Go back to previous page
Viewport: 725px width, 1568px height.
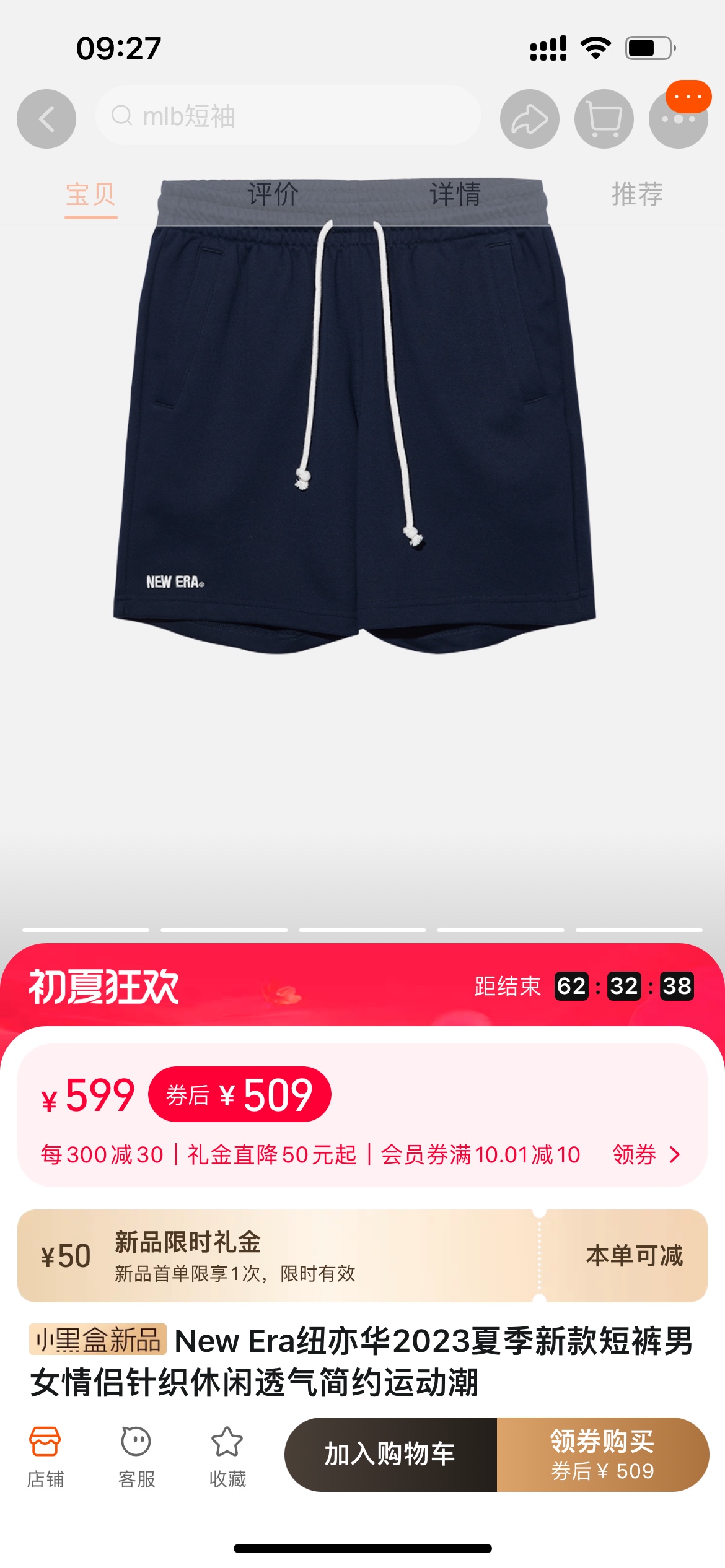pyautogui.click(x=46, y=118)
